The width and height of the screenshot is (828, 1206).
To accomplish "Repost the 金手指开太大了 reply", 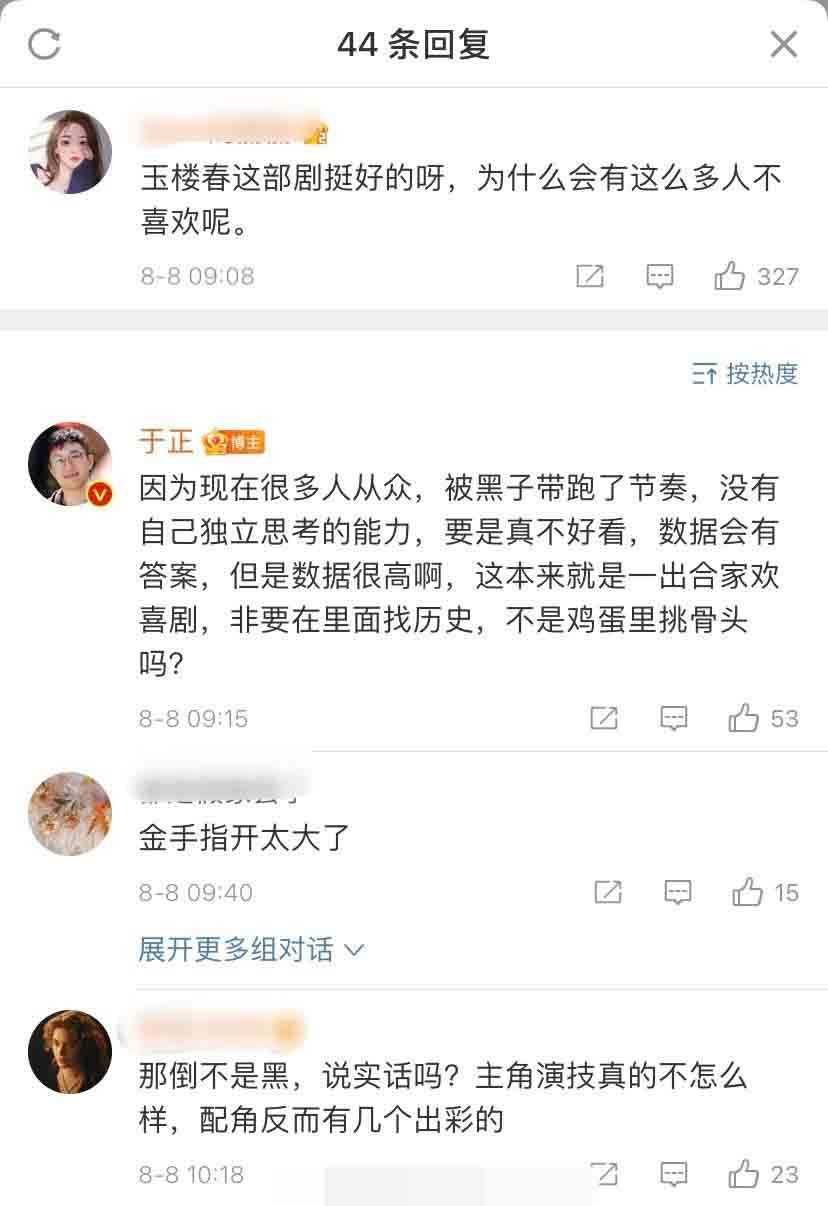I will pyautogui.click(x=608, y=891).
